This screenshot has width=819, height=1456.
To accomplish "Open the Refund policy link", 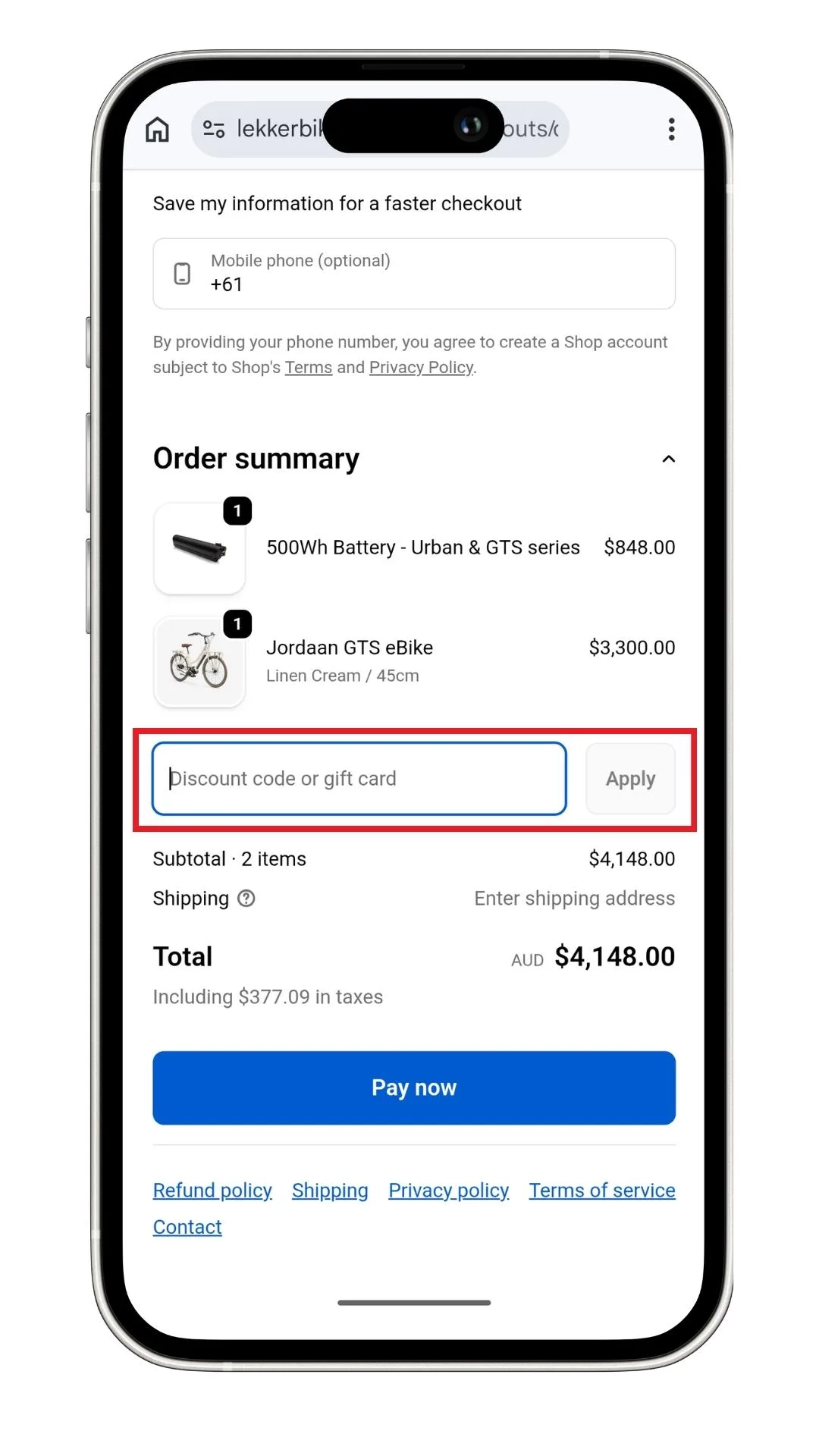I will (212, 1191).
